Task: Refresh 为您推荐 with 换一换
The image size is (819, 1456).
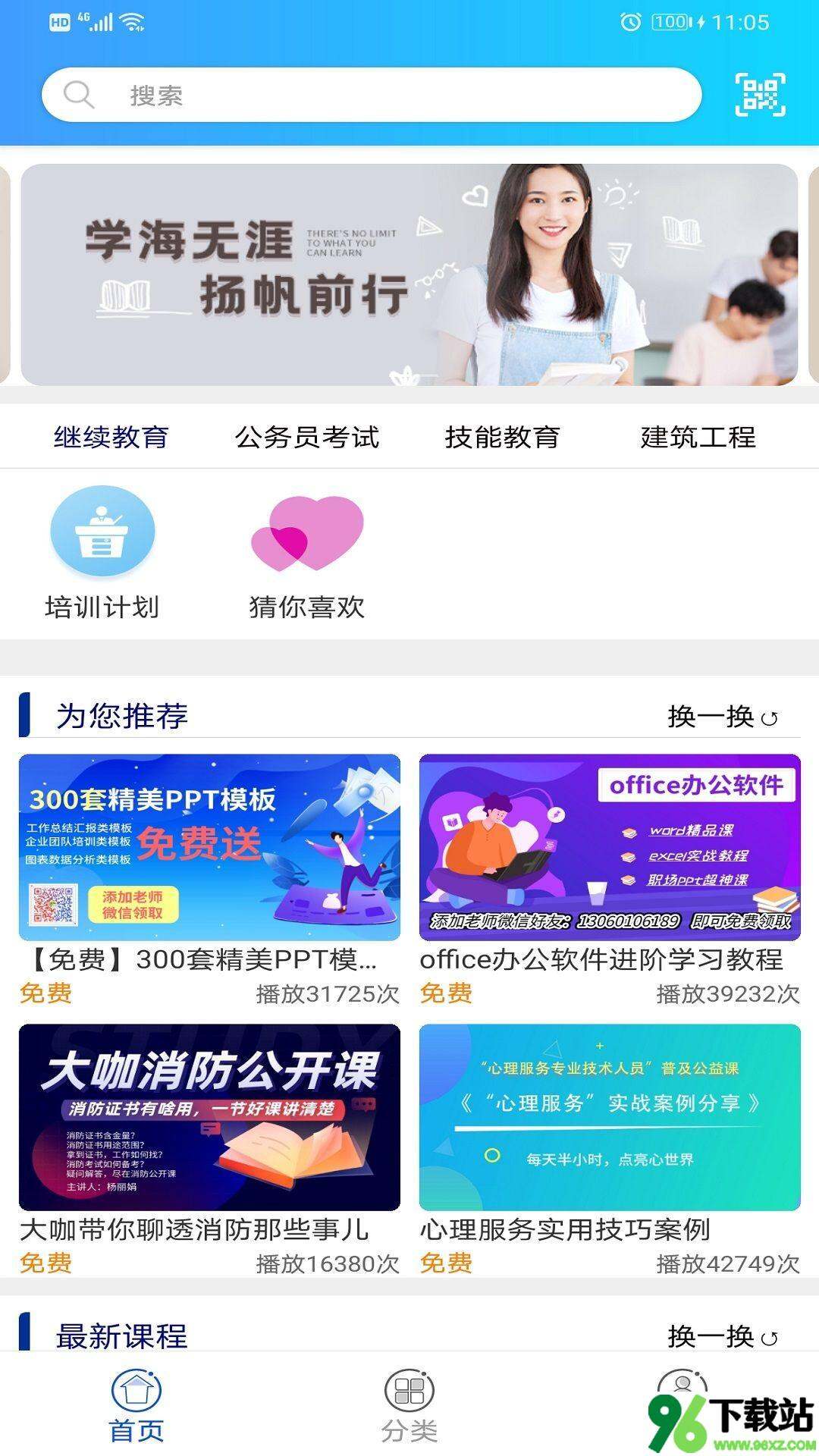Action: pyautogui.click(x=723, y=716)
